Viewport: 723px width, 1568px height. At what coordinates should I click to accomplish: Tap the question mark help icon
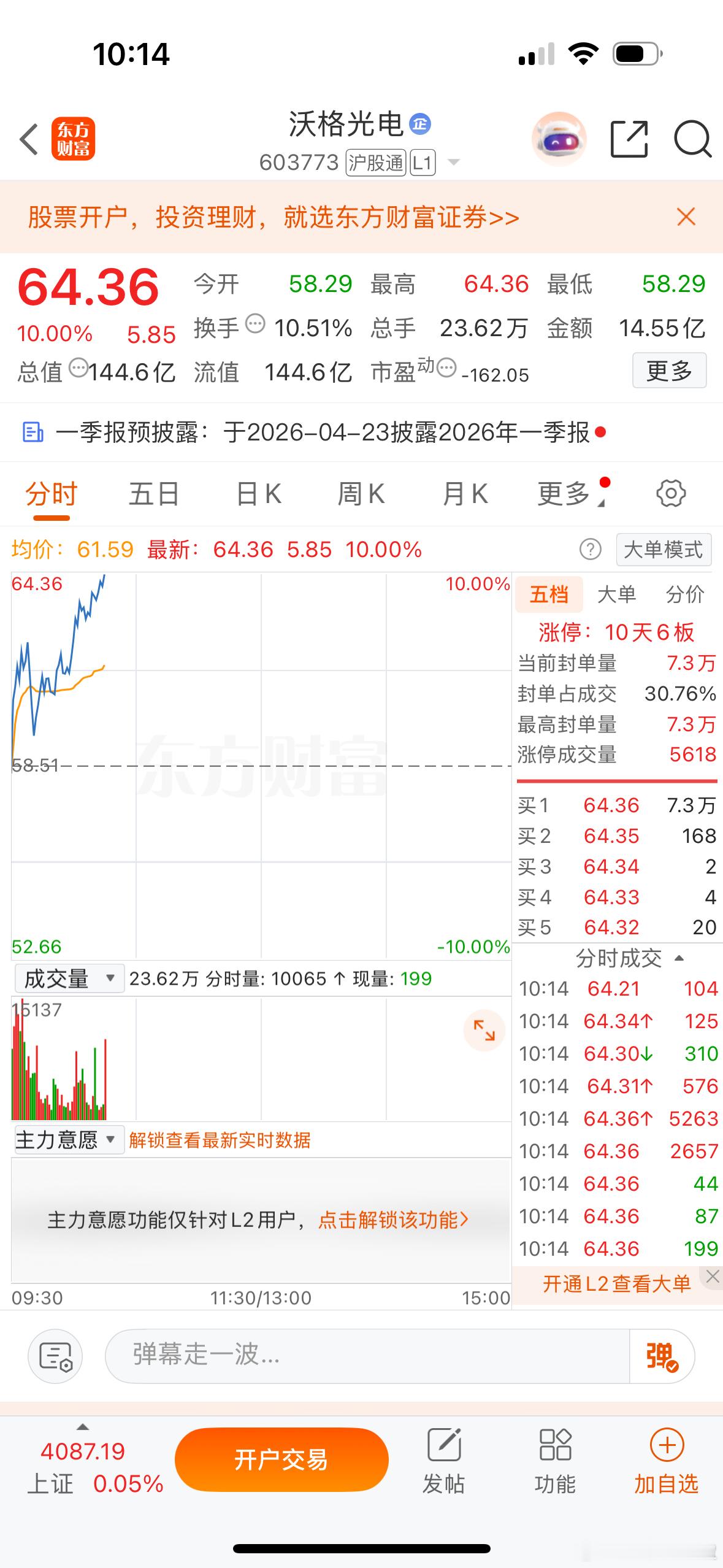click(x=590, y=550)
